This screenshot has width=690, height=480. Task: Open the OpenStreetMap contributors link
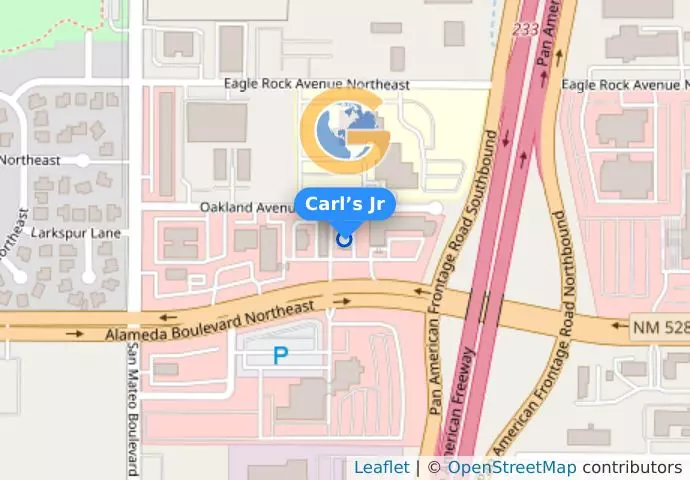point(511,467)
